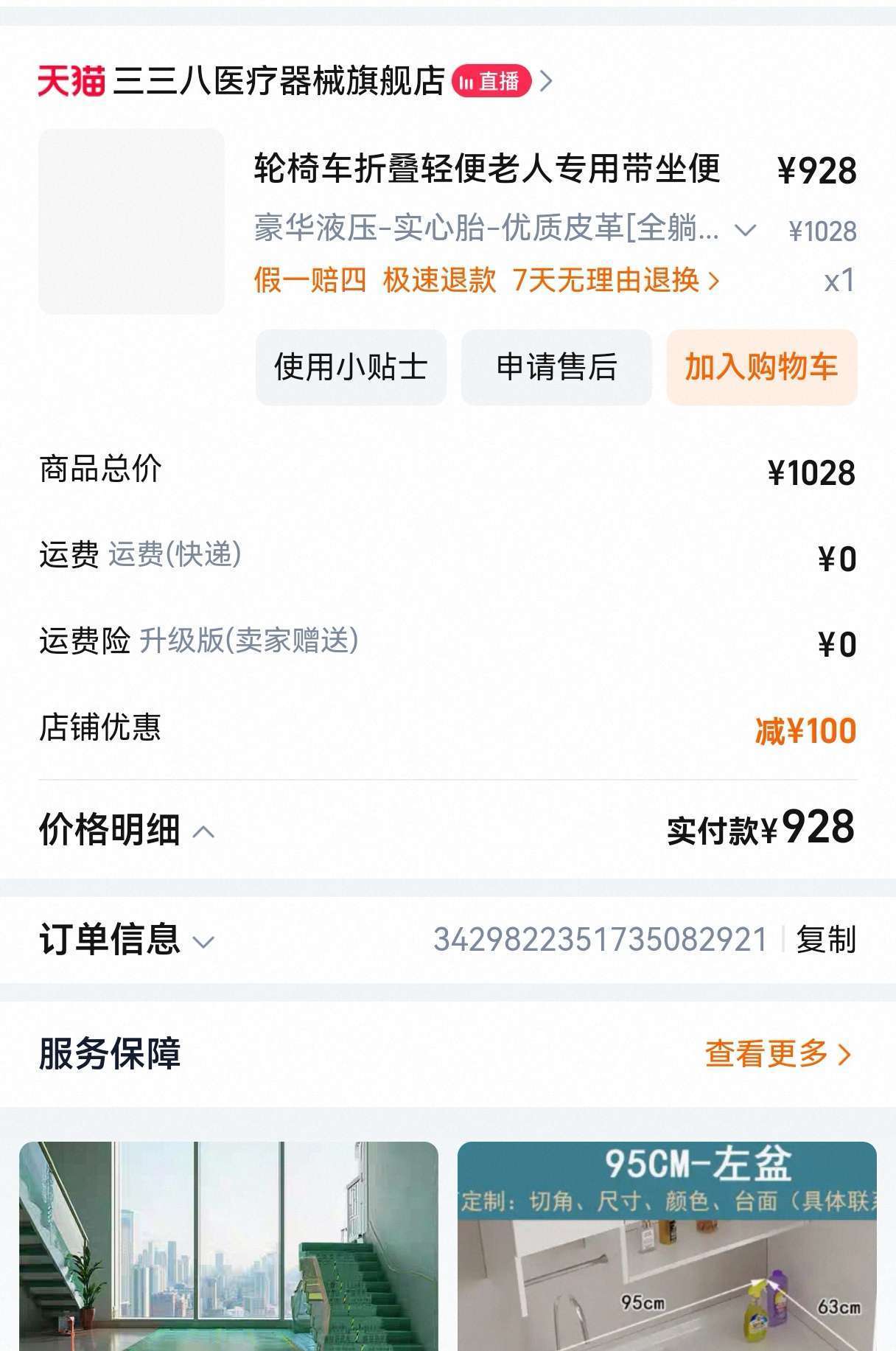This screenshot has height=1351, width=896.
Task: Open the wheelchair product image
Action: point(131,222)
